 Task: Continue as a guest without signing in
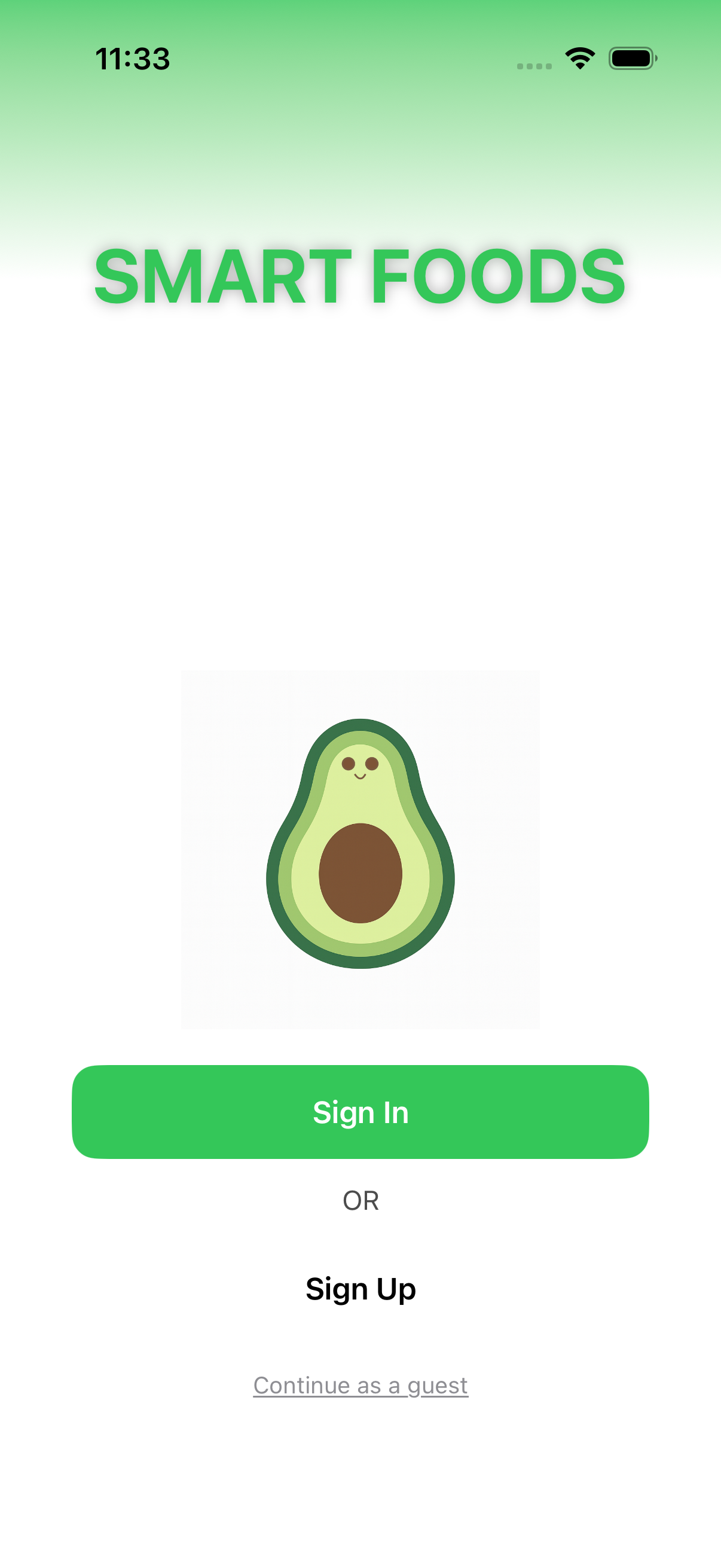coord(360,1384)
